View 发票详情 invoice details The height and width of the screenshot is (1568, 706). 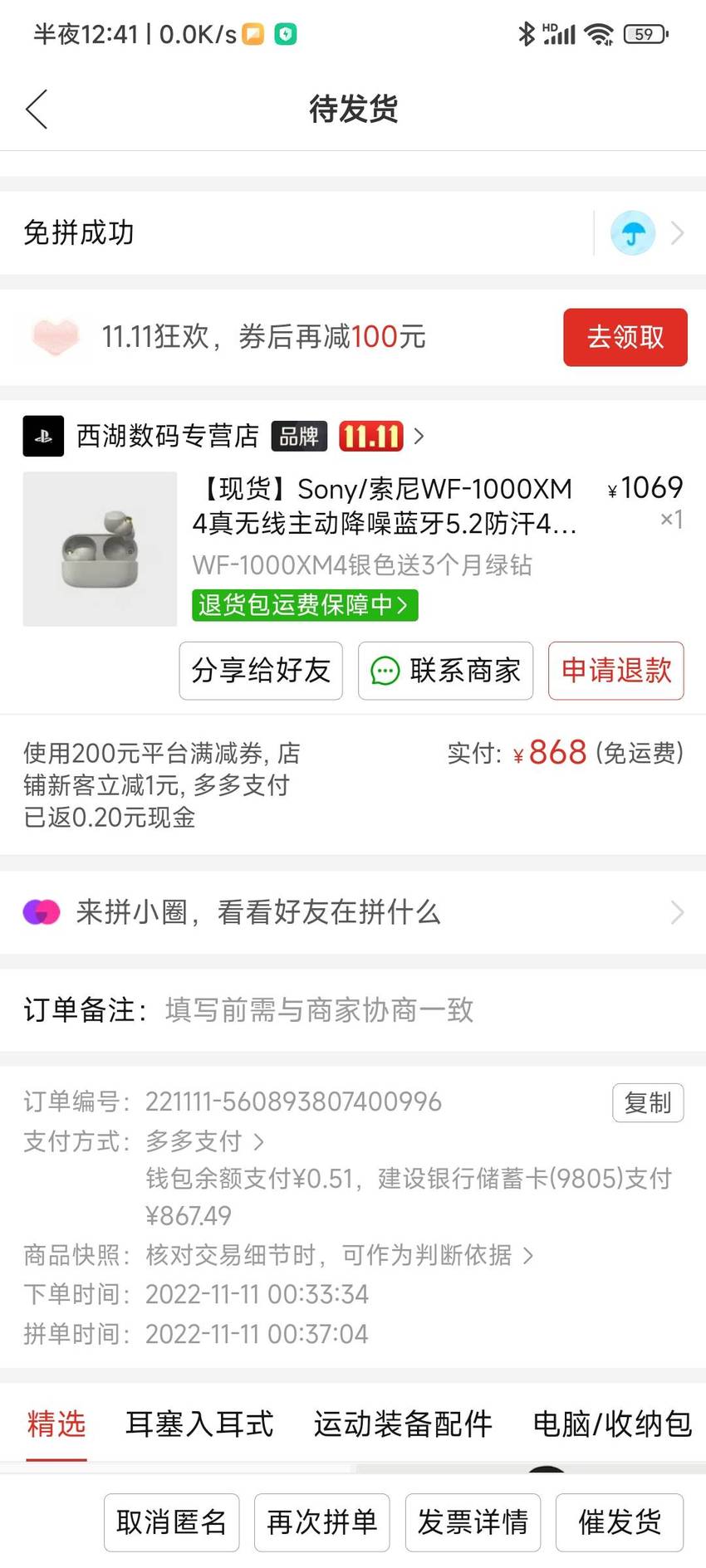473,1522
